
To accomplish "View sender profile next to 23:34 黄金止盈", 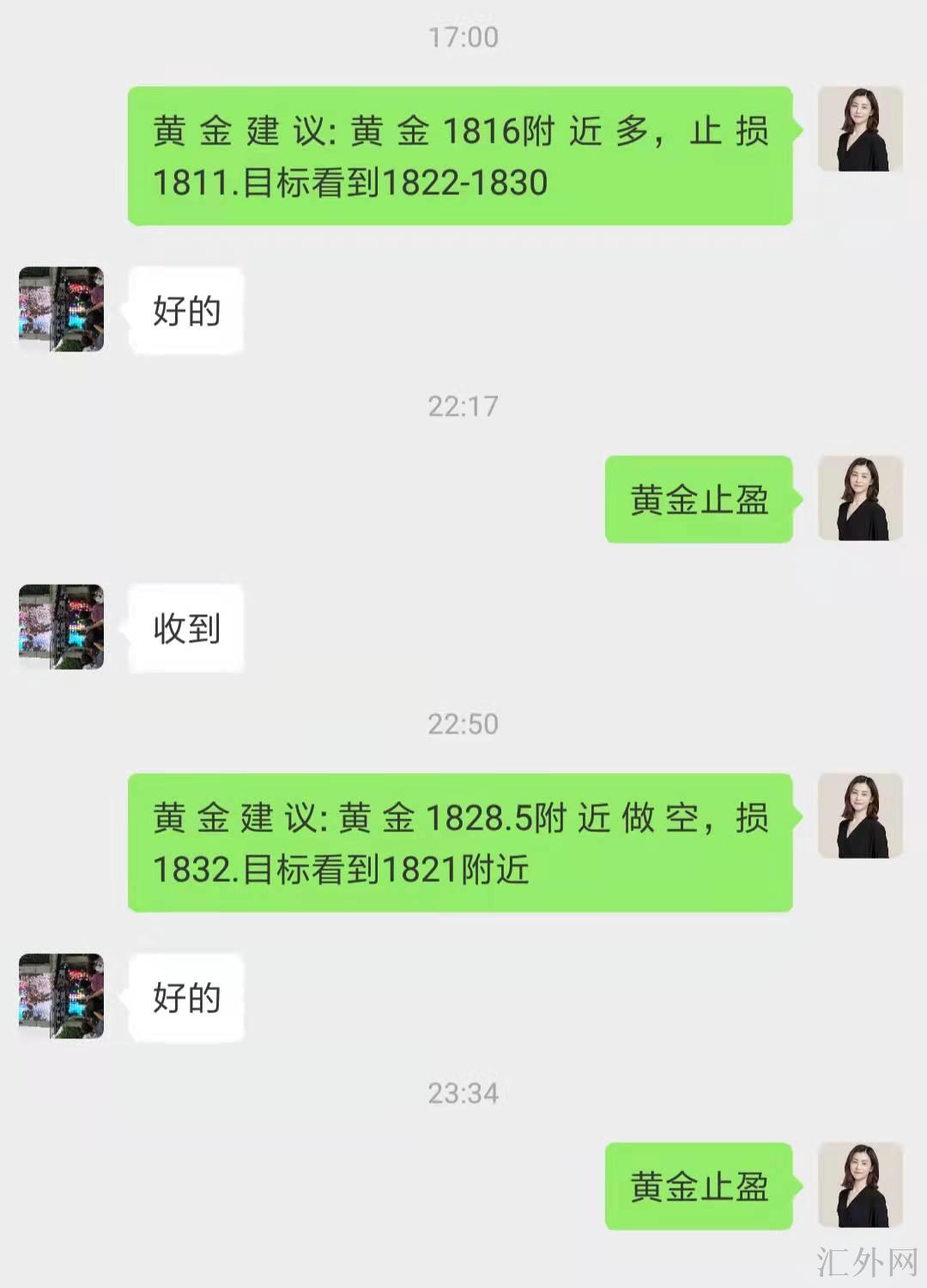I will pos(860,1185).
